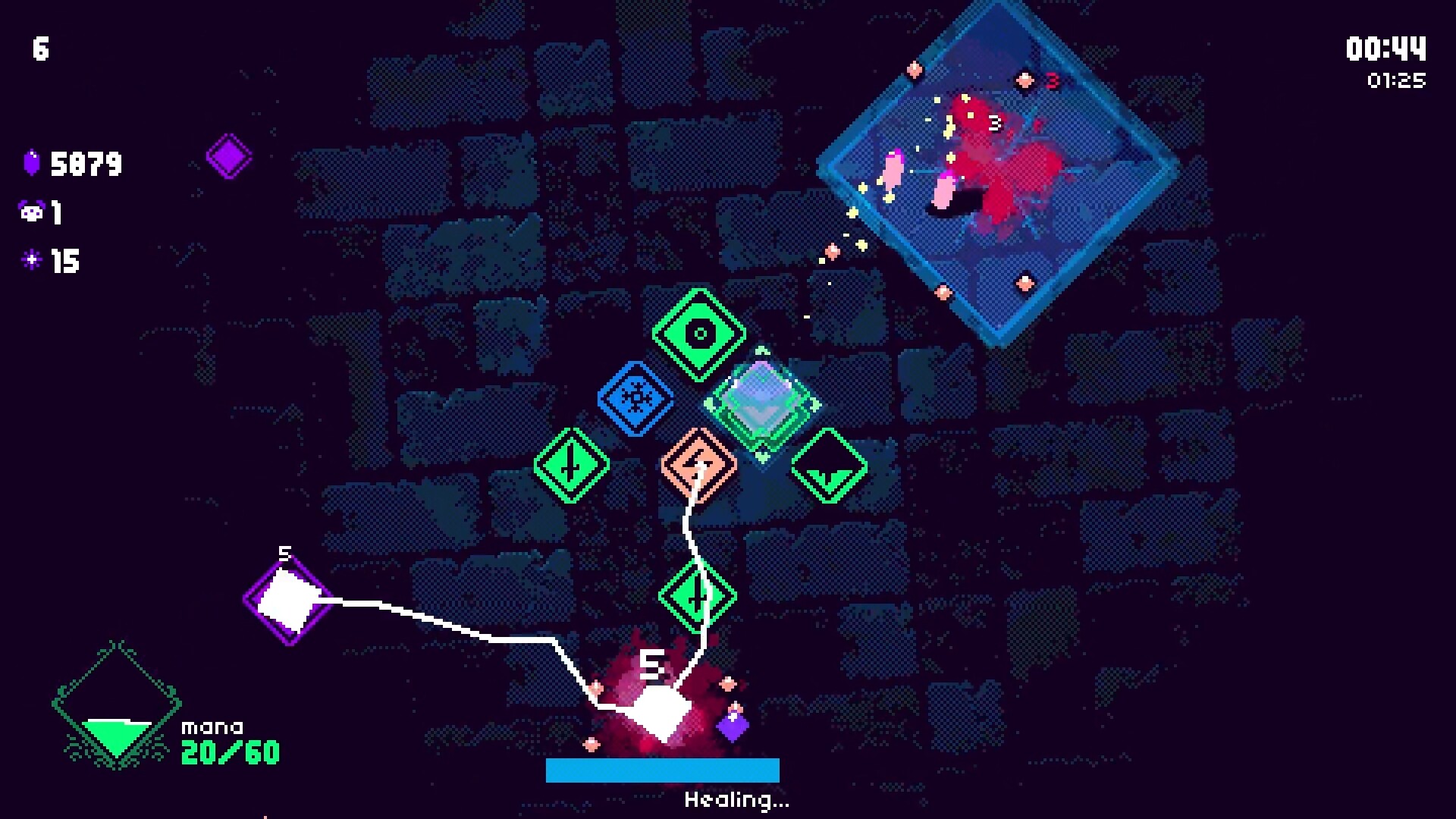This screenshot has width=1456, height=819.
Task: Select the green arrow rune beside the lightning rune
Action: [x=830, y=466]
